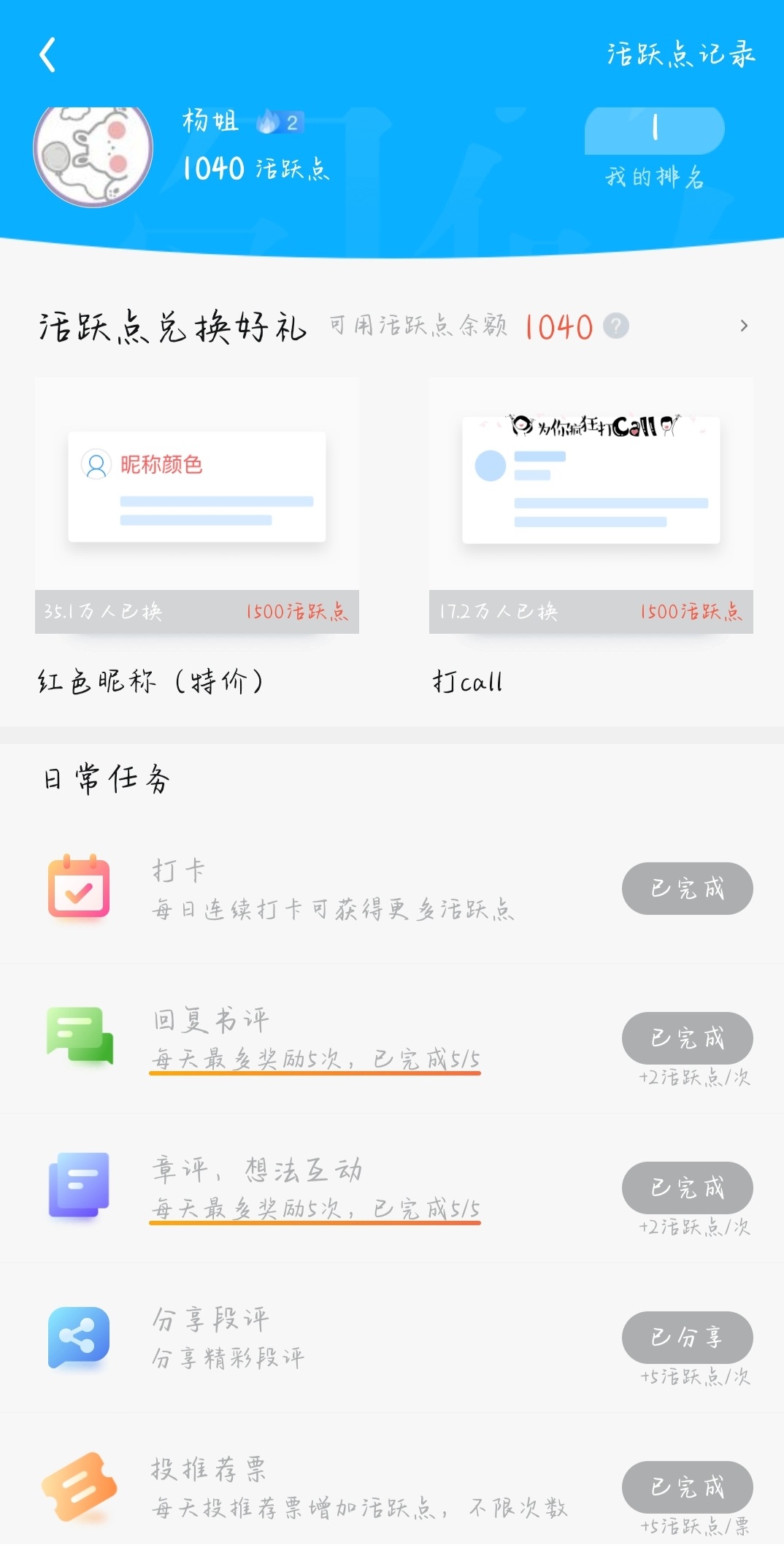This screenshot has height=1556, width=784.
Task: Open the help icon beside 可用活跃点余额
Action: coord(616,326)
